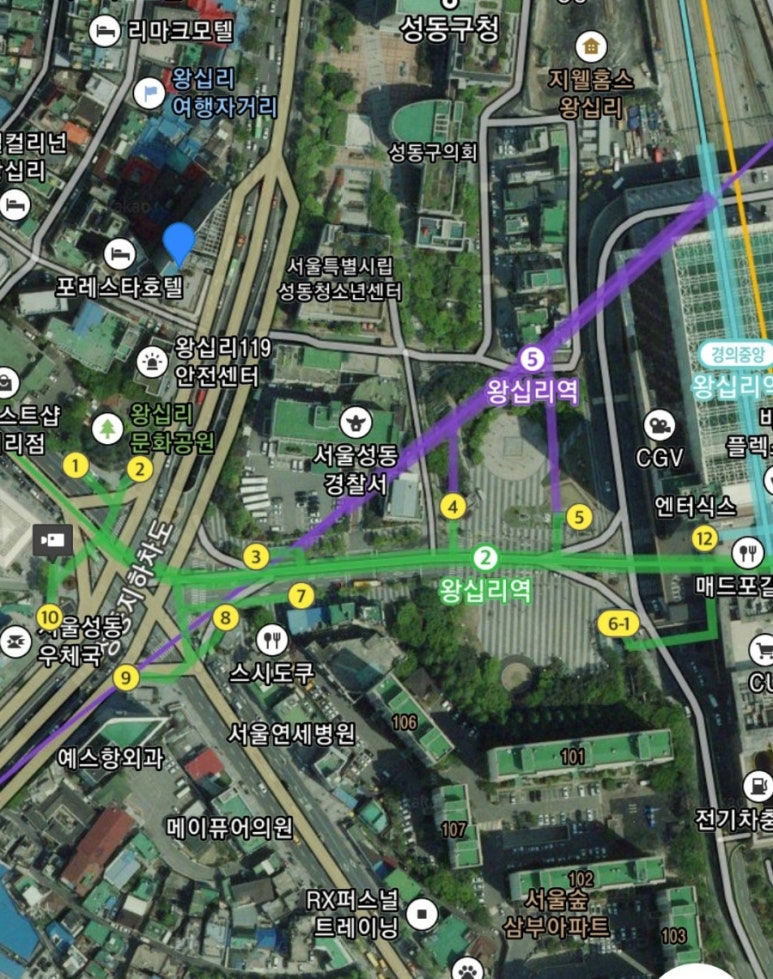Open the CGV cinema marker

coord(659,424)
